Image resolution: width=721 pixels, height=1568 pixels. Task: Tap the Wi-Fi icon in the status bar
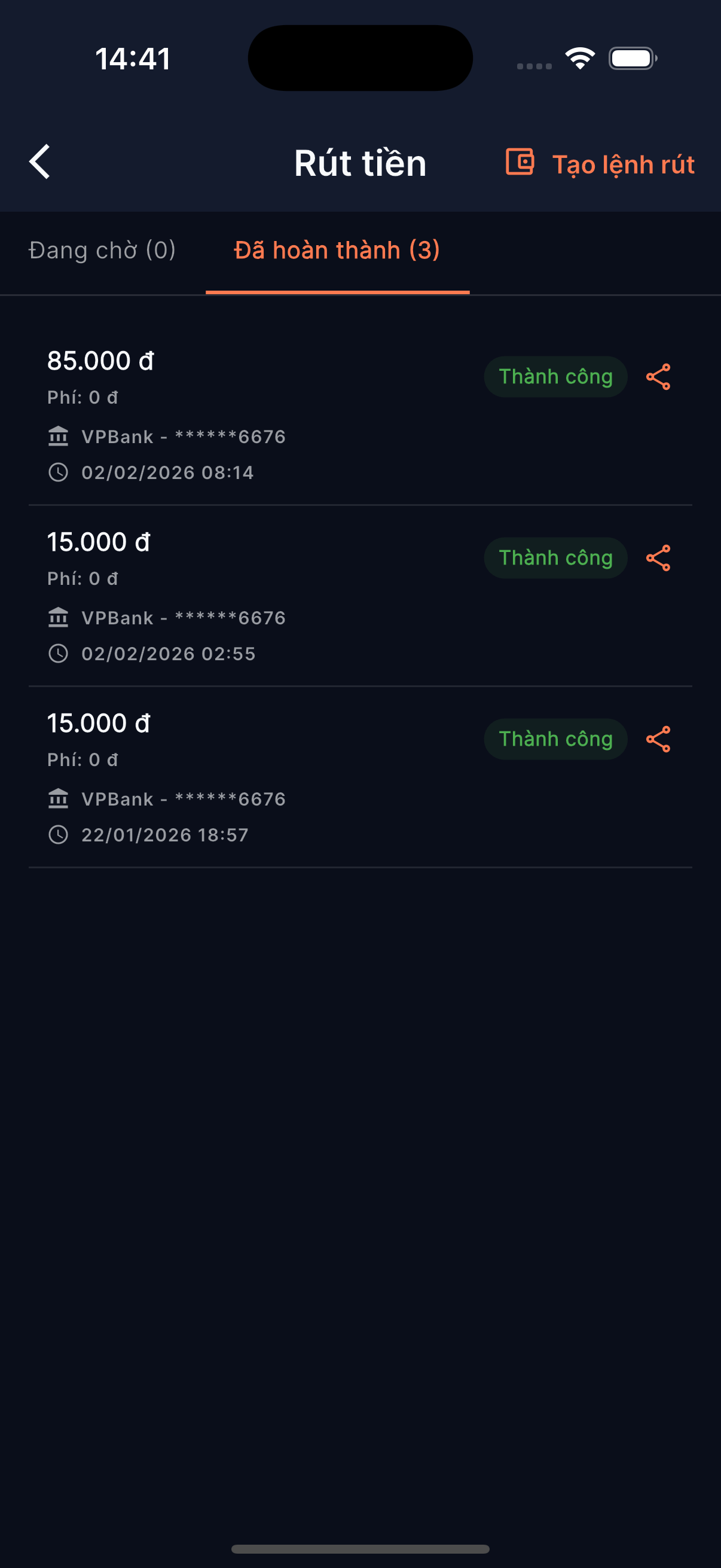[579, 57]
